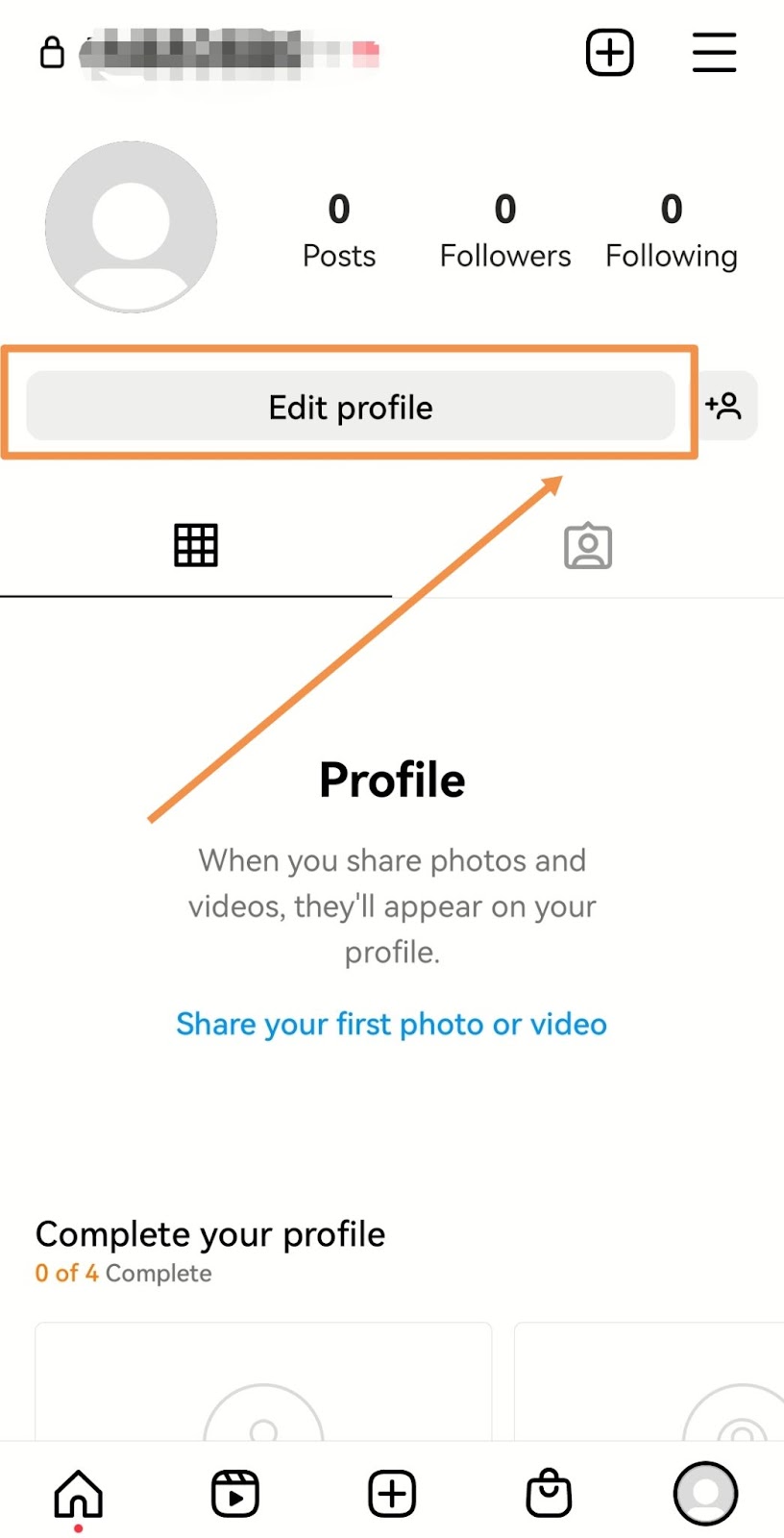View the Following list
The height and width of the screenshot is (1538, 784).
pos(672,231)
